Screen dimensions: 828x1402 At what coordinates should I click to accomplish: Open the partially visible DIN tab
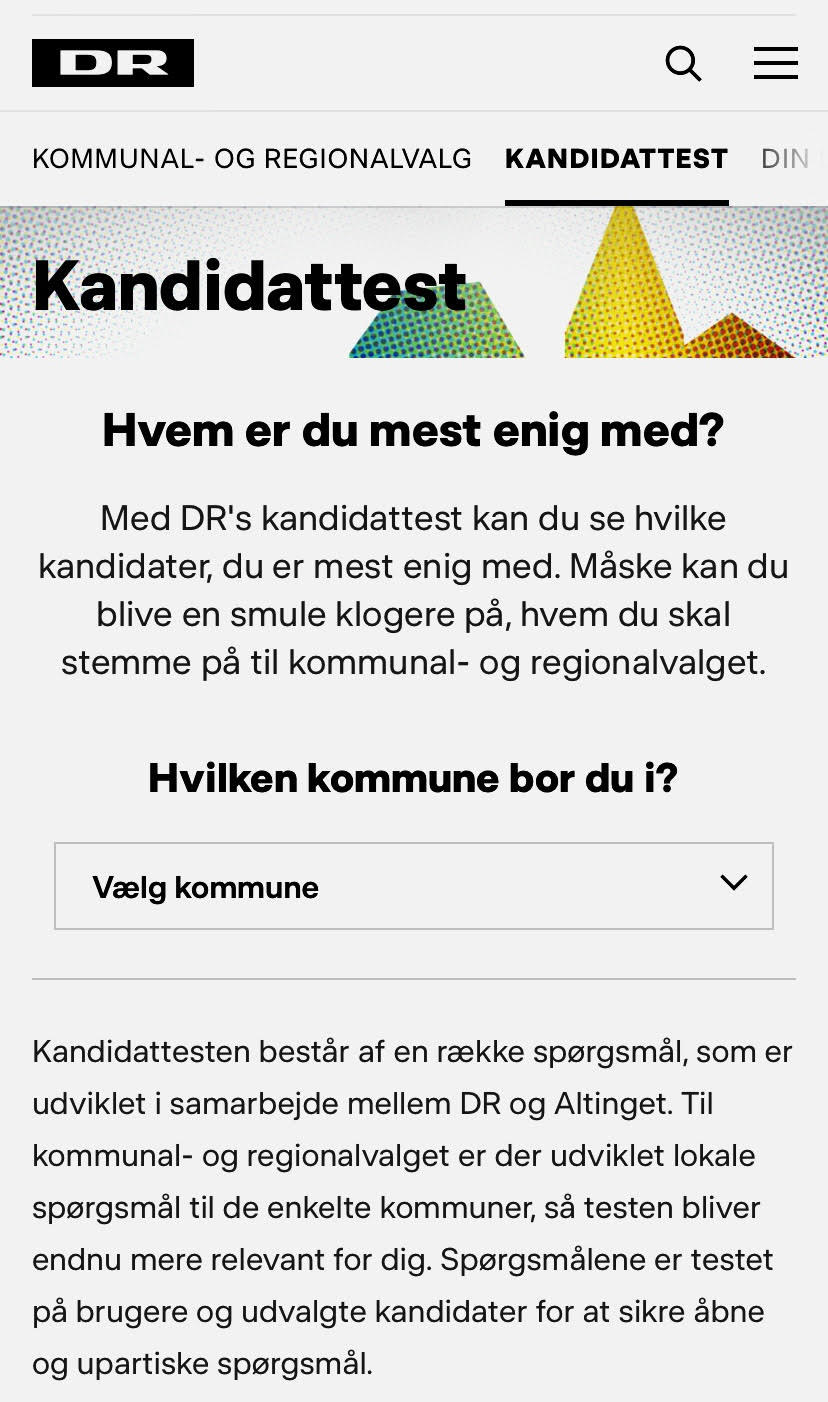click(788, 159)
